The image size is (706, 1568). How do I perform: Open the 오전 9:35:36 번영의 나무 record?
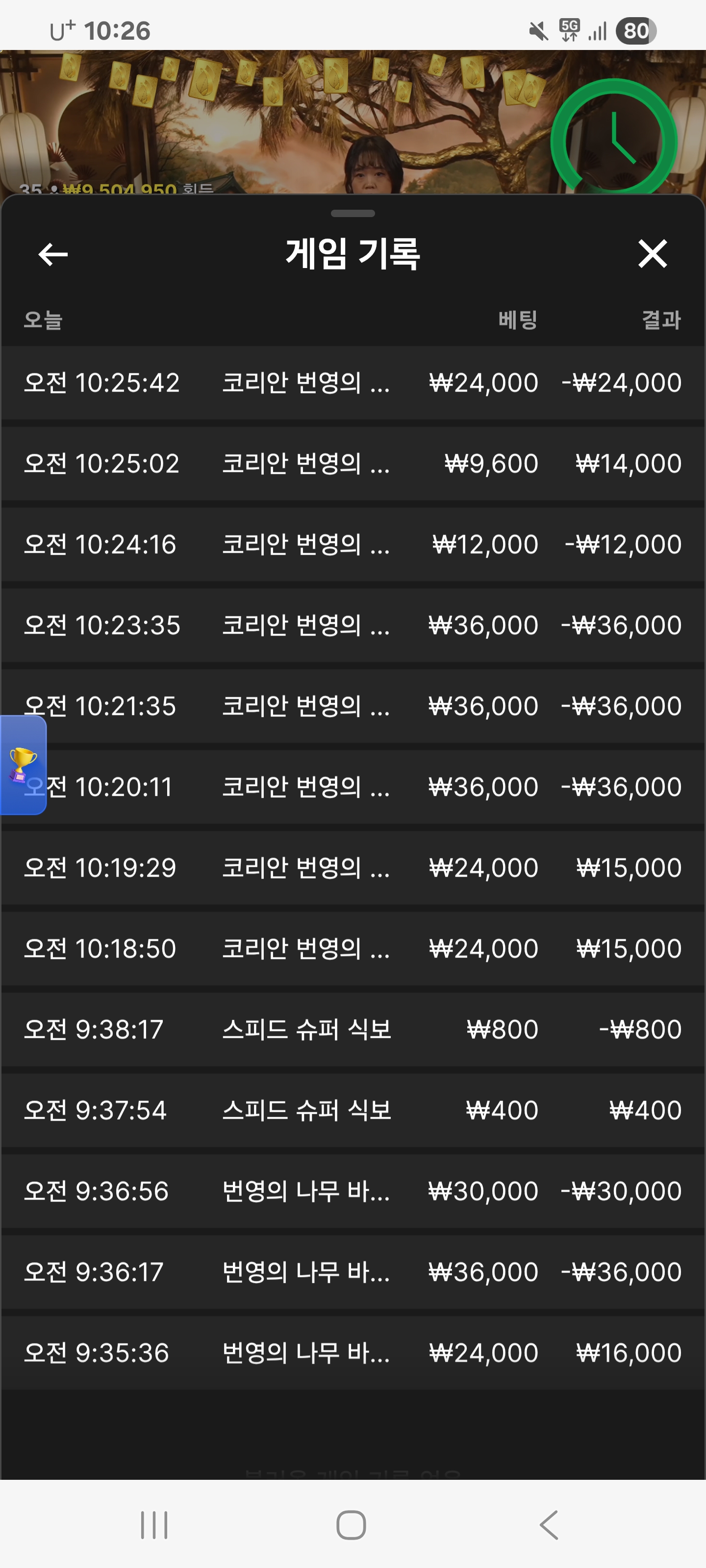[x=353, y=1353]
